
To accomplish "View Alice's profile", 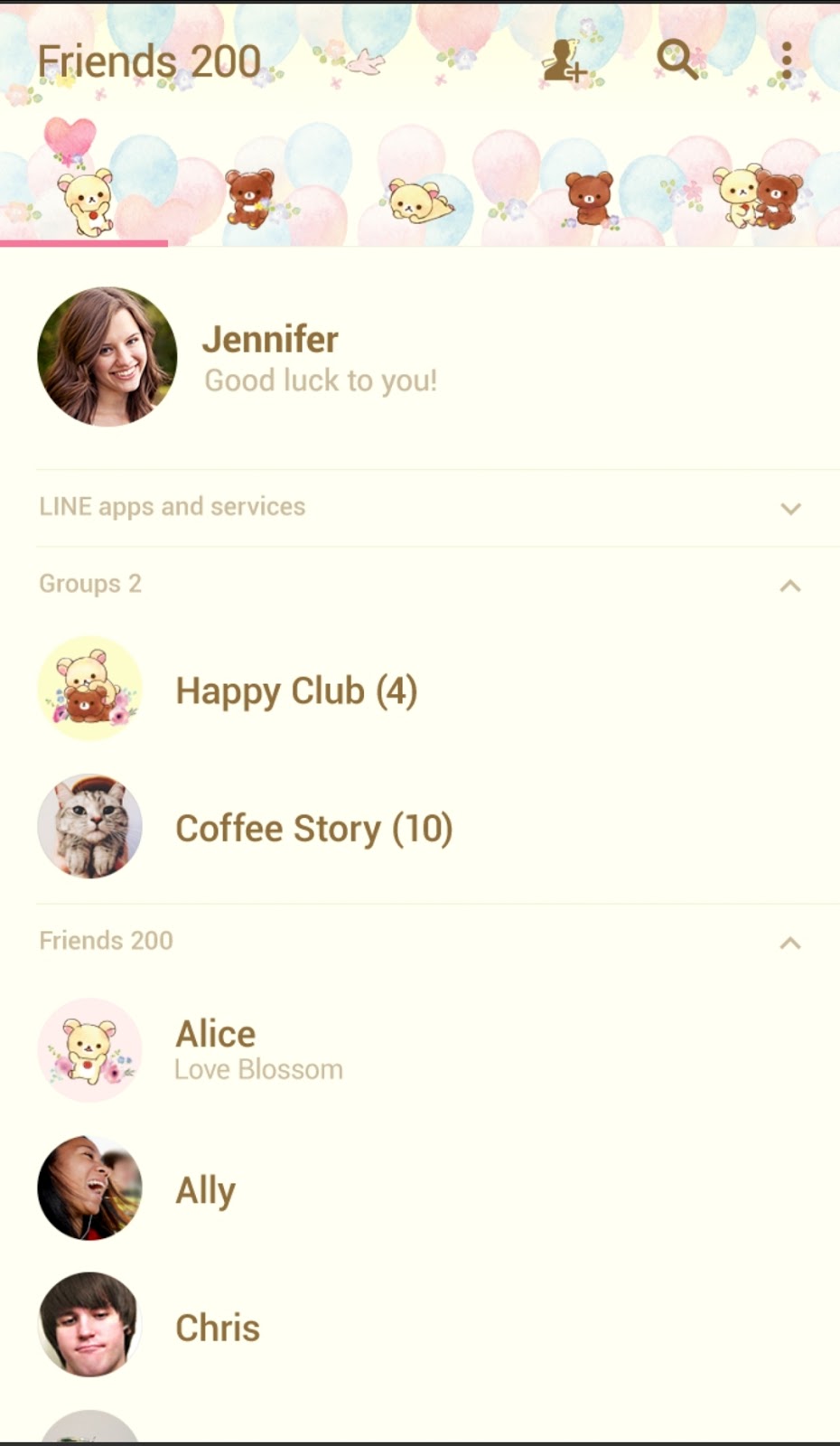I will [x=215, y=1049].
